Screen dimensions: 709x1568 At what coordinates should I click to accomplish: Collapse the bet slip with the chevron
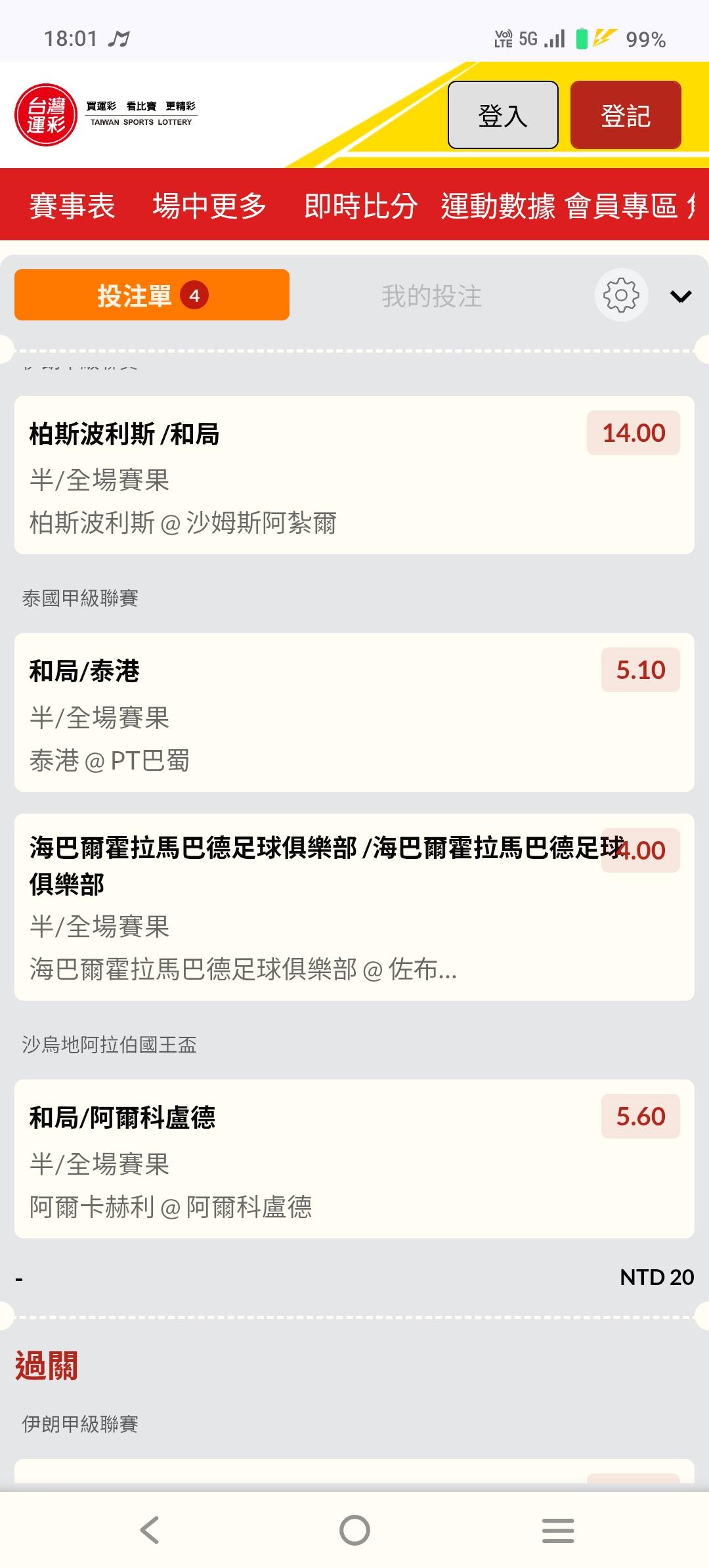[x=681, y=297]
